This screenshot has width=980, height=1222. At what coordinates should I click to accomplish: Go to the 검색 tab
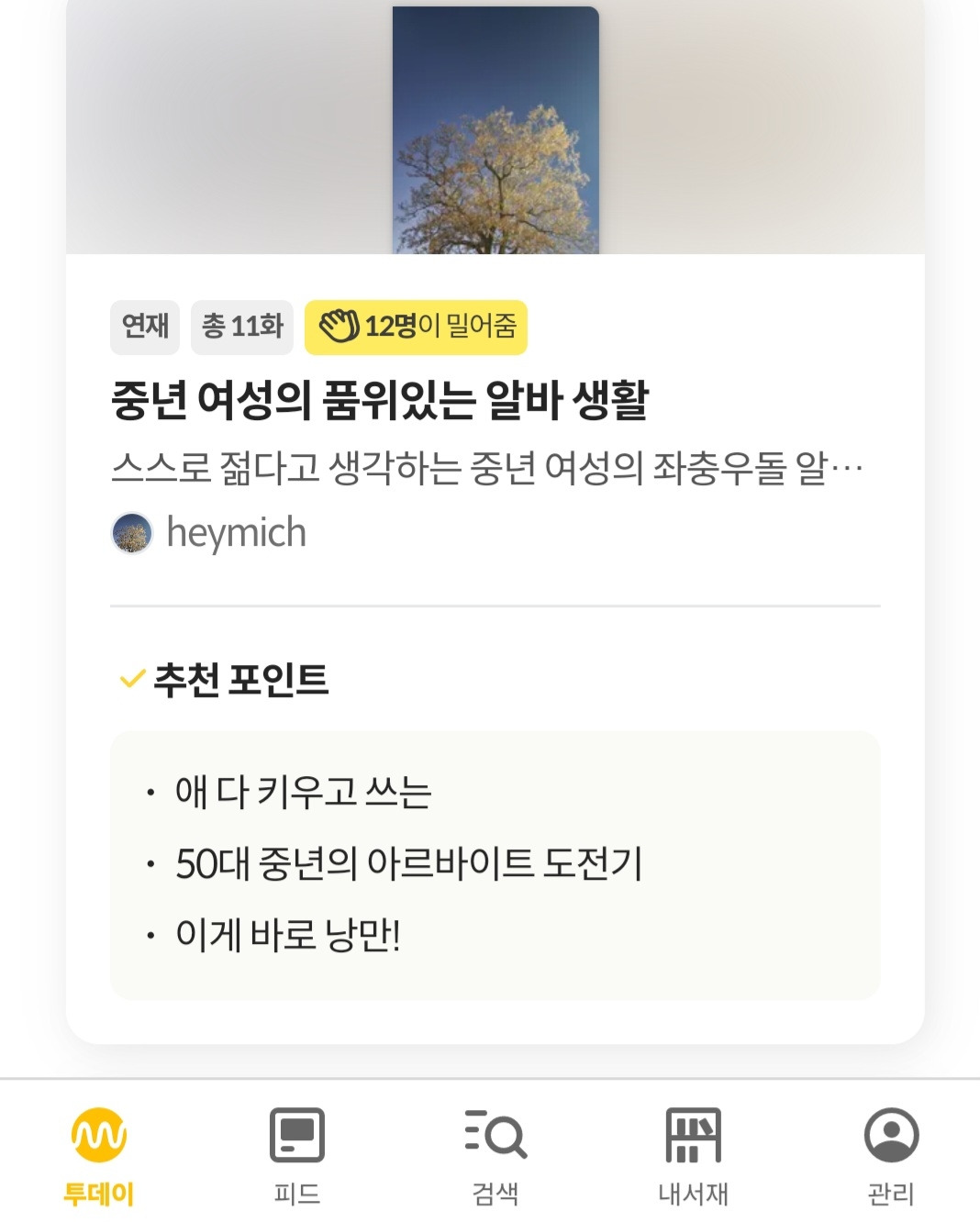496,1155
